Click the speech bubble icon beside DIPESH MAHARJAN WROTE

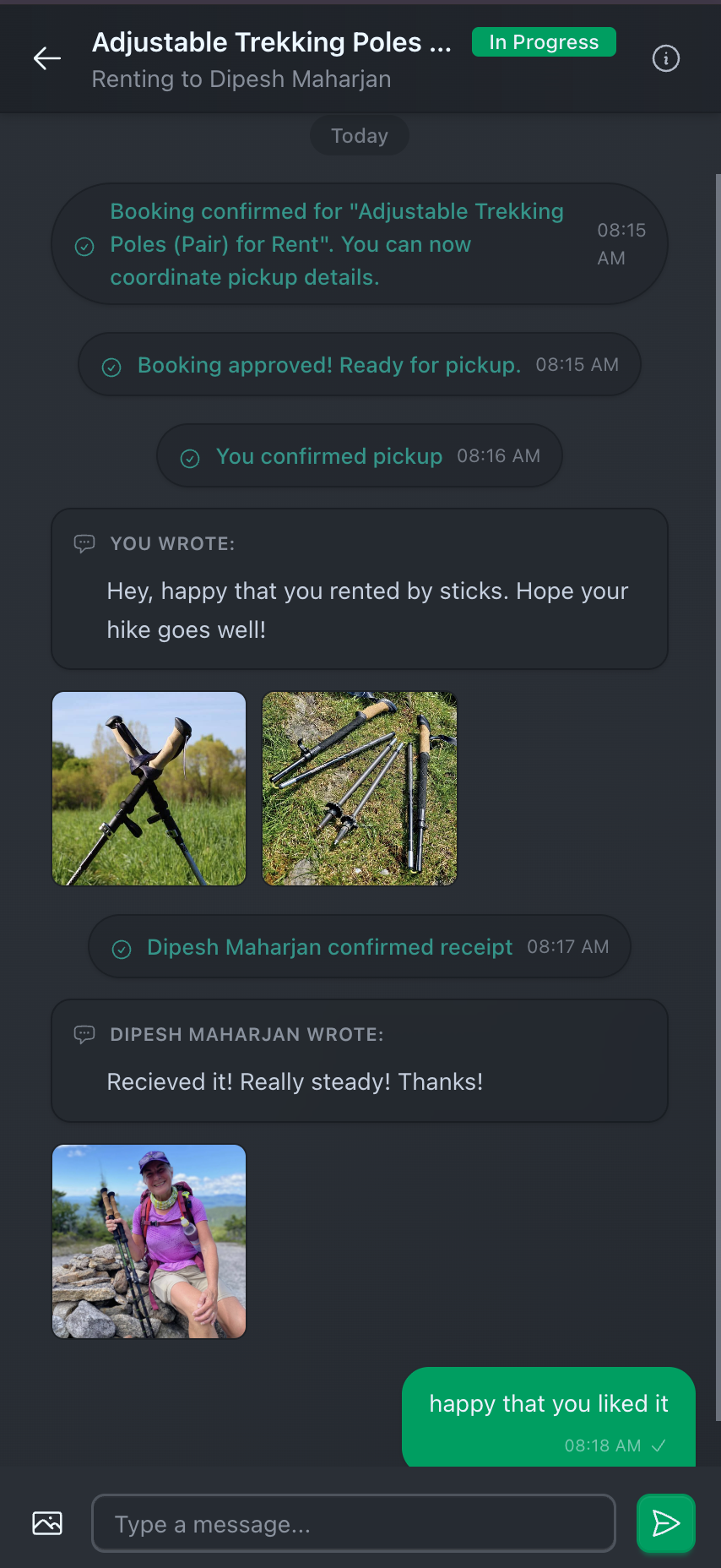click(84, 1034)
